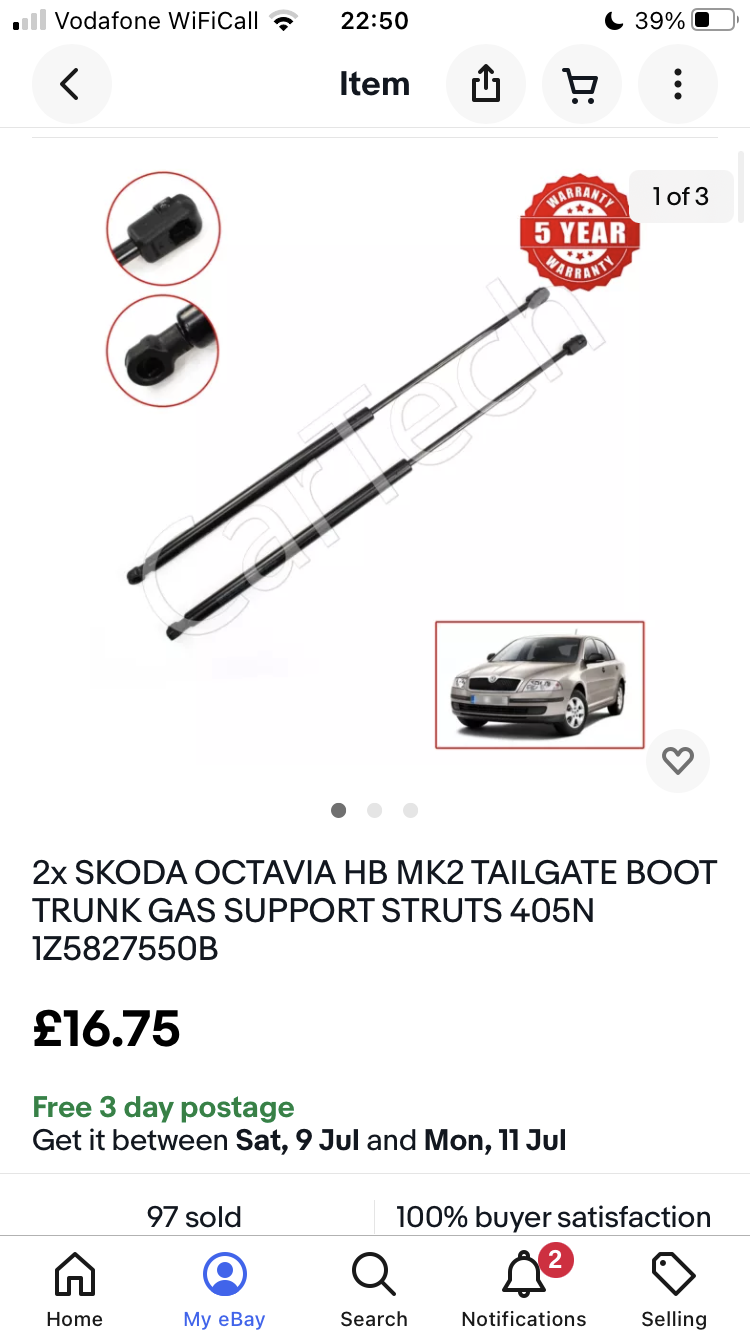
Task: Switch to the My eBay tab
Action: click(224, 1290)
